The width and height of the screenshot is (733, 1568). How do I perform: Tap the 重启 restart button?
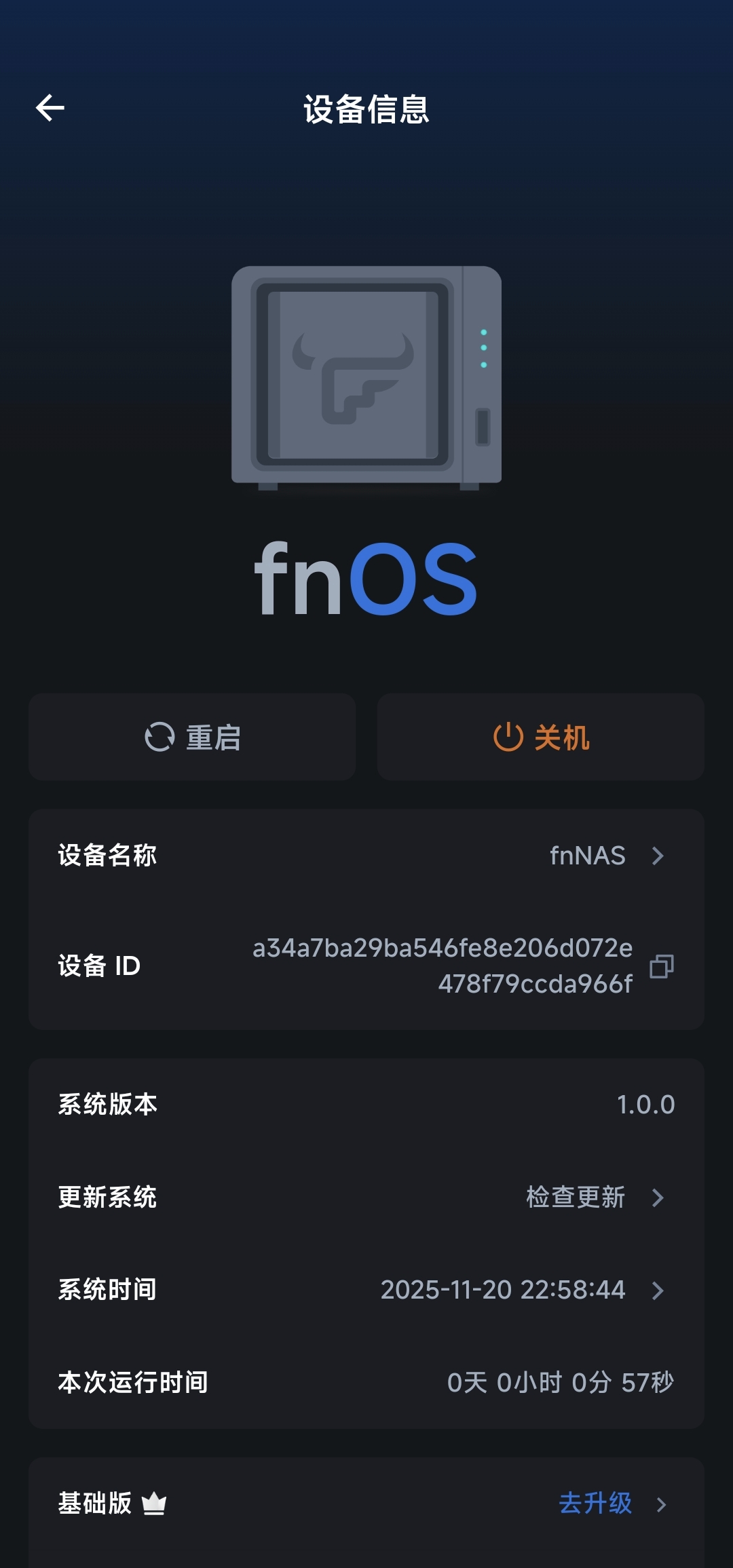192,738
